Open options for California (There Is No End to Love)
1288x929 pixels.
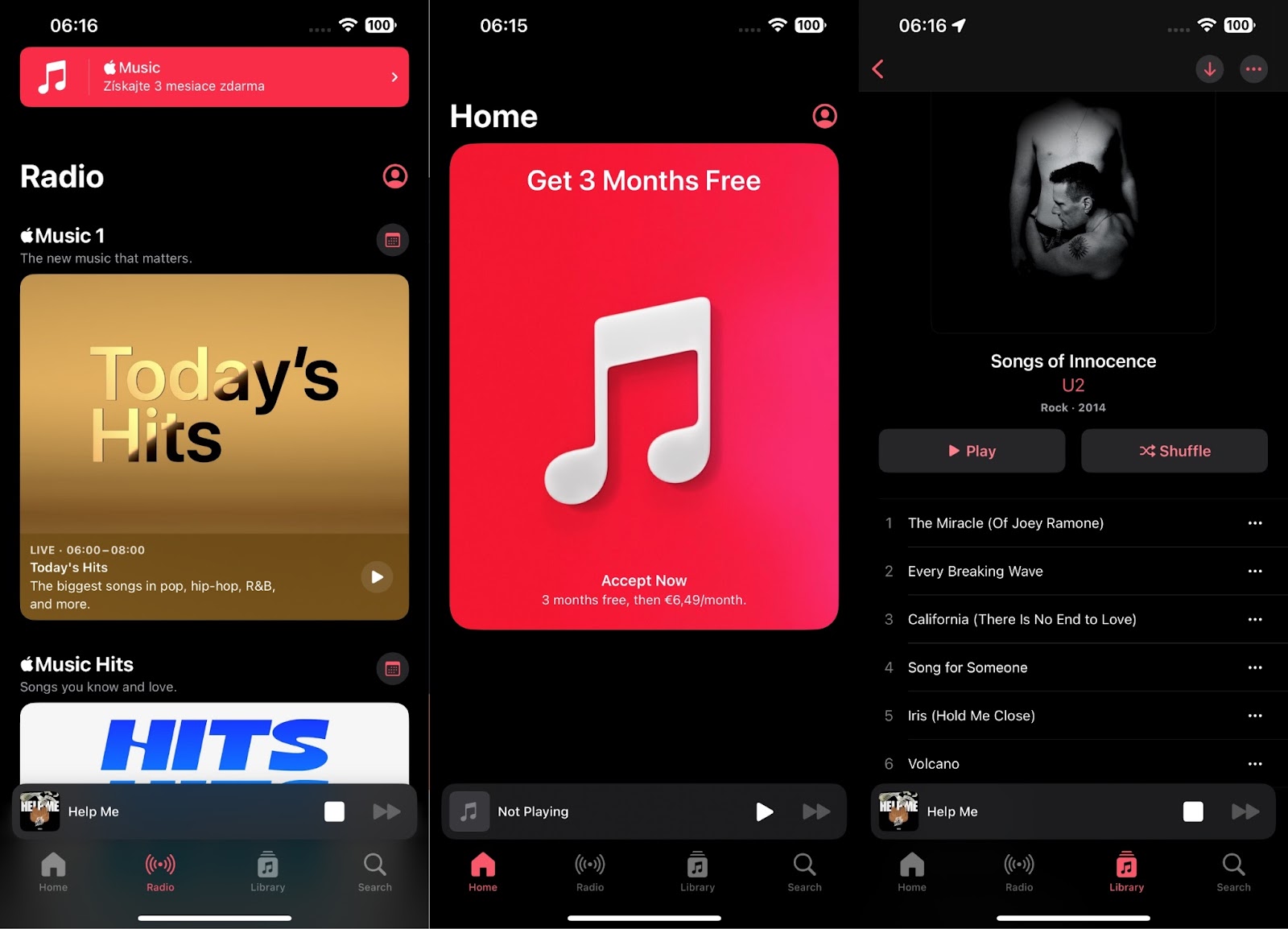click(1254, 619)
